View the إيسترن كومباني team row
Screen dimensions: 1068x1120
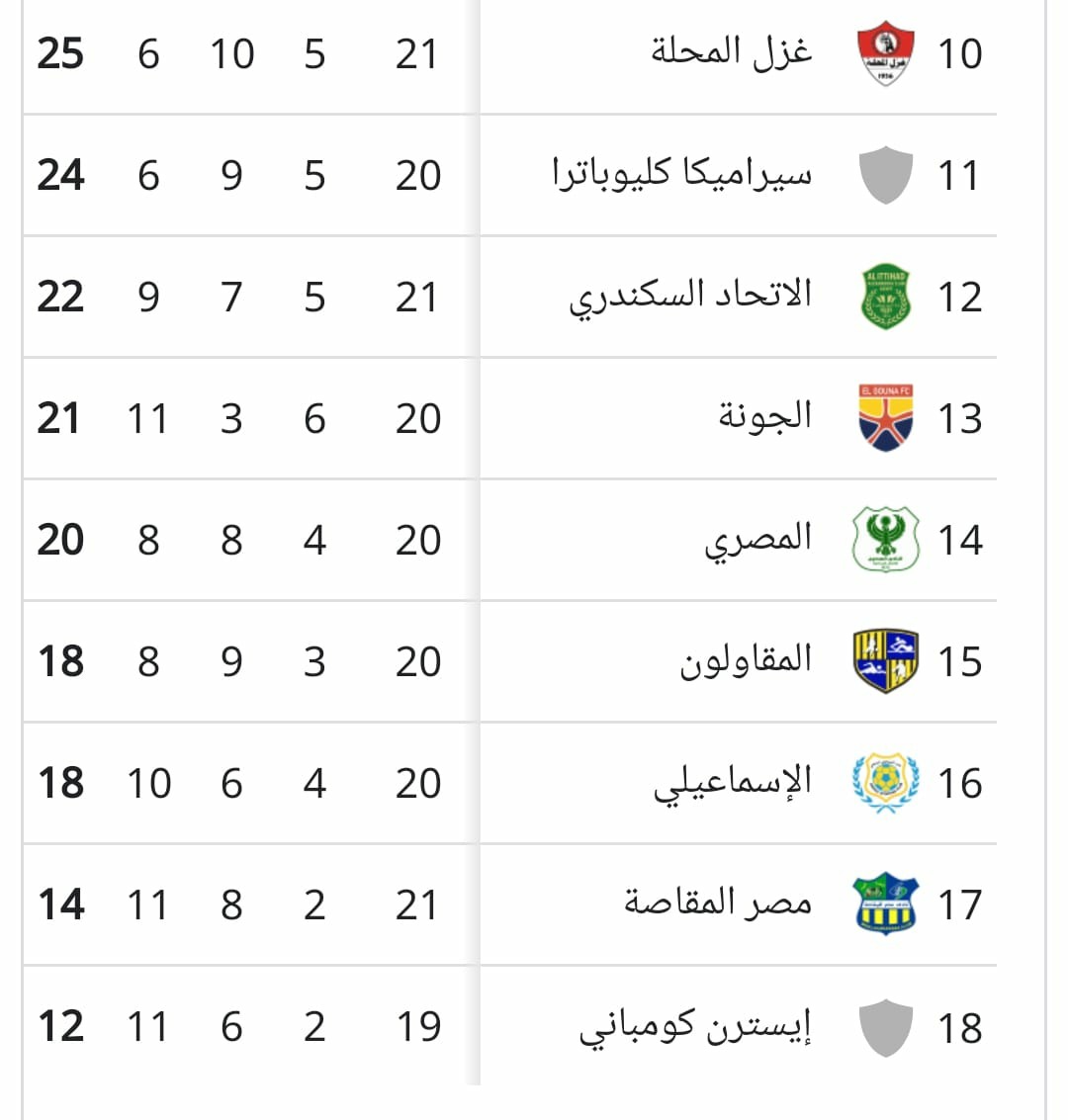pos(695,1027)
